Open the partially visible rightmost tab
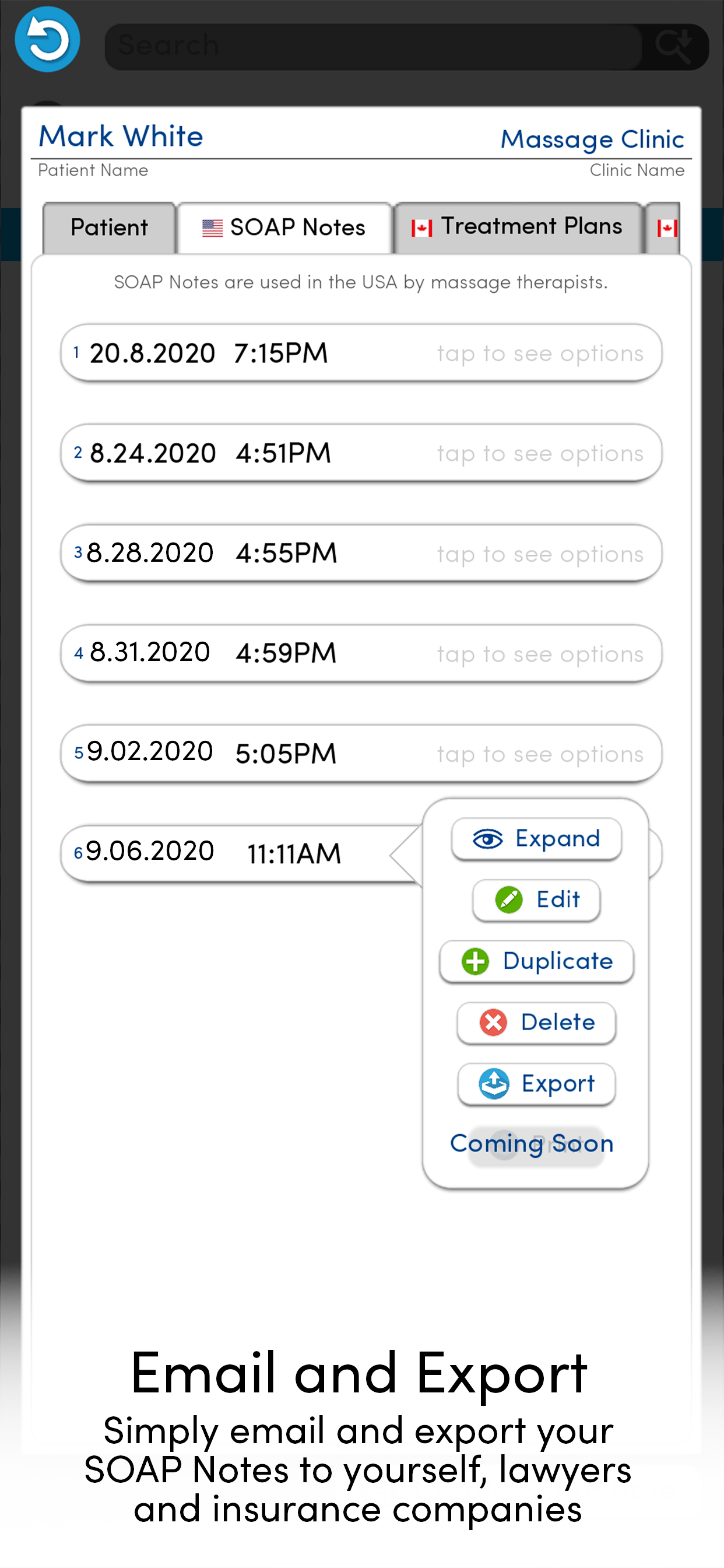Image resolution: width=724 pixels, height=1568 pixels. 668,228
